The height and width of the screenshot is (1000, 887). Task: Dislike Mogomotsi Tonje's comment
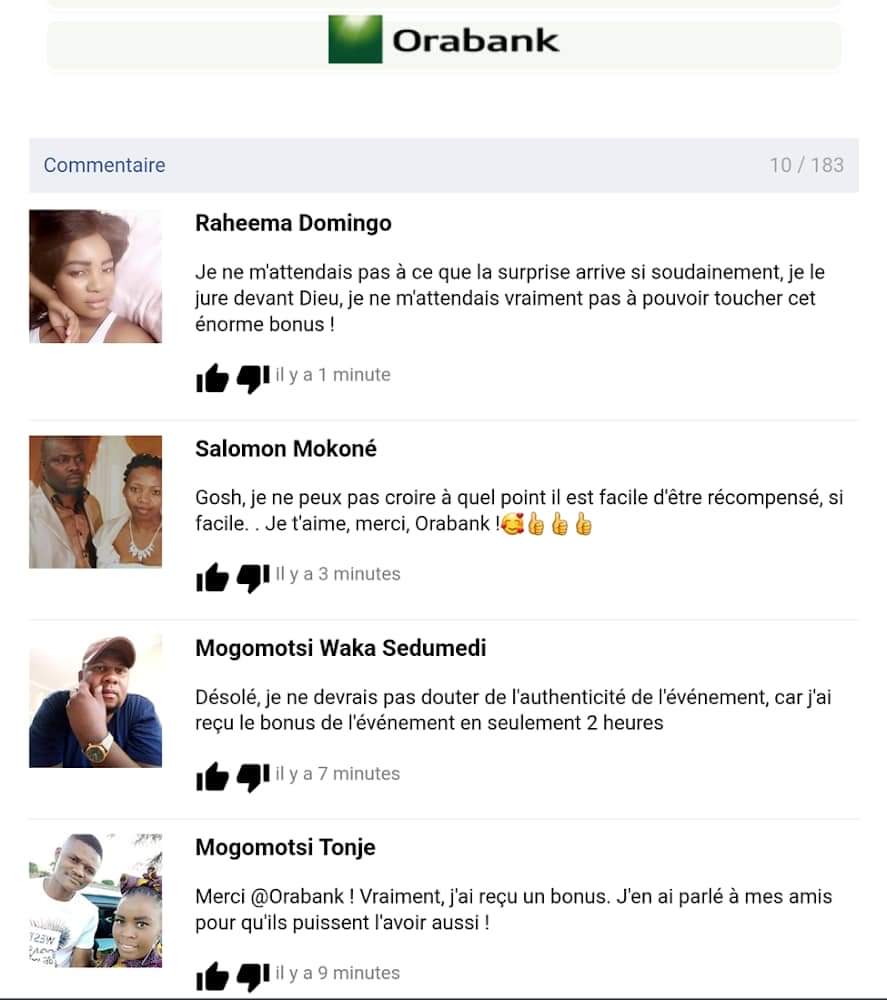[253, 976]
